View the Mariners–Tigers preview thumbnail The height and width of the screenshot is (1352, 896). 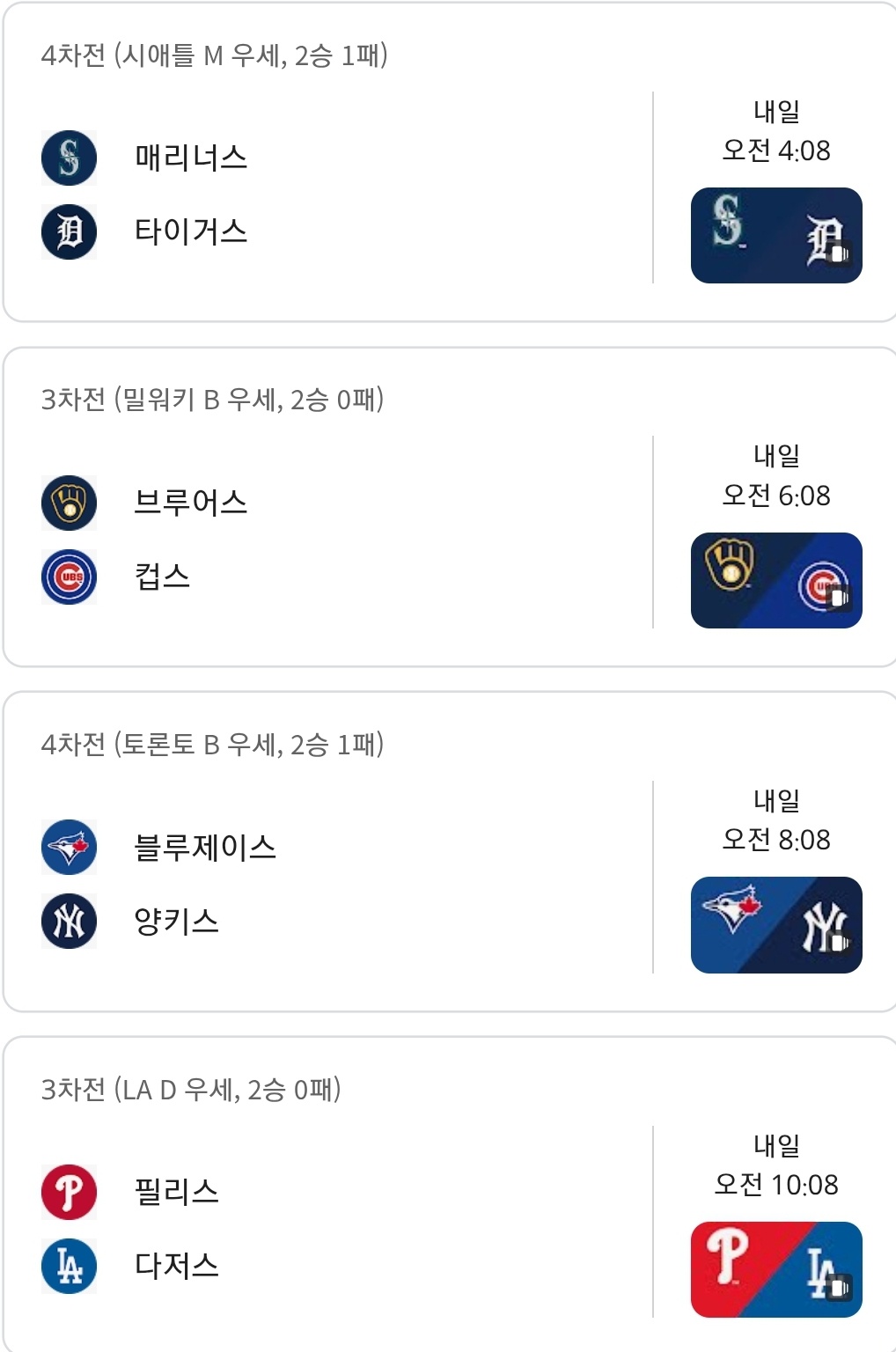(775, 235)
